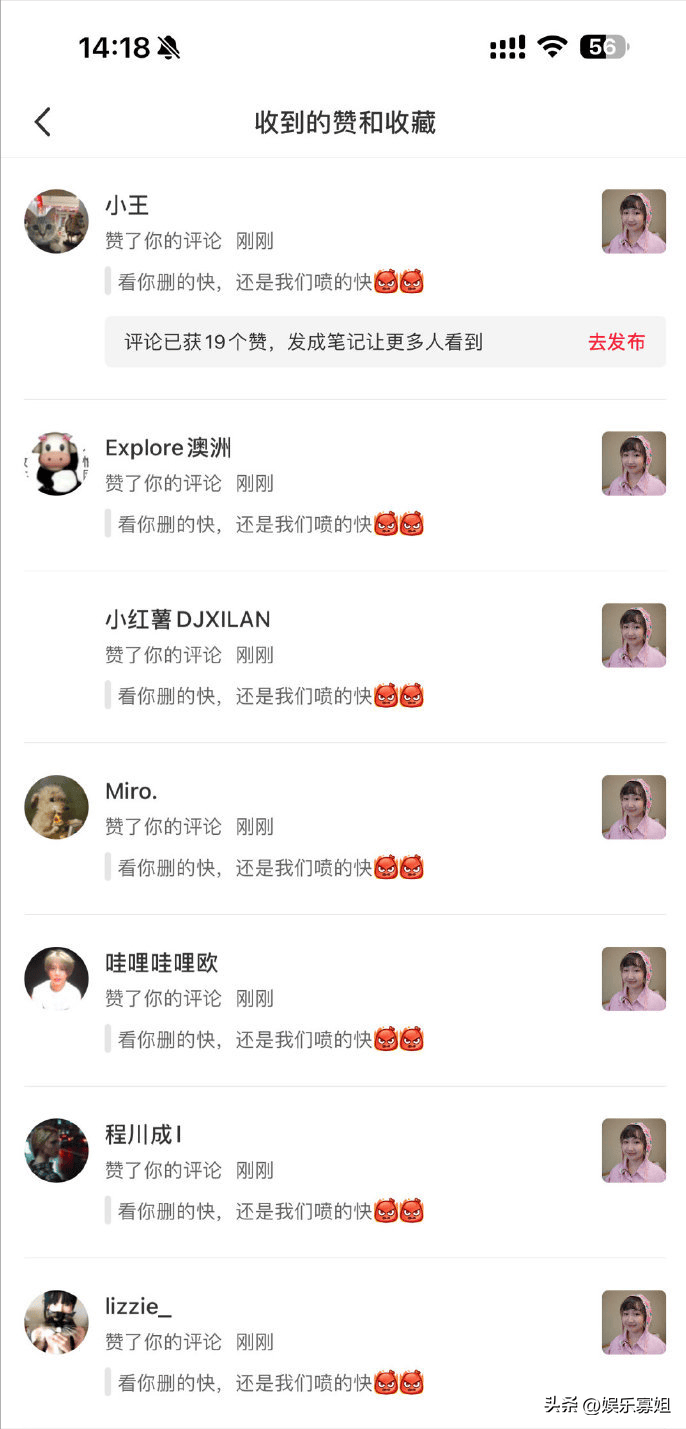Screen dimensions: 686x1429
Task: Go back using the top-left arrow
Action: (42, 122)
